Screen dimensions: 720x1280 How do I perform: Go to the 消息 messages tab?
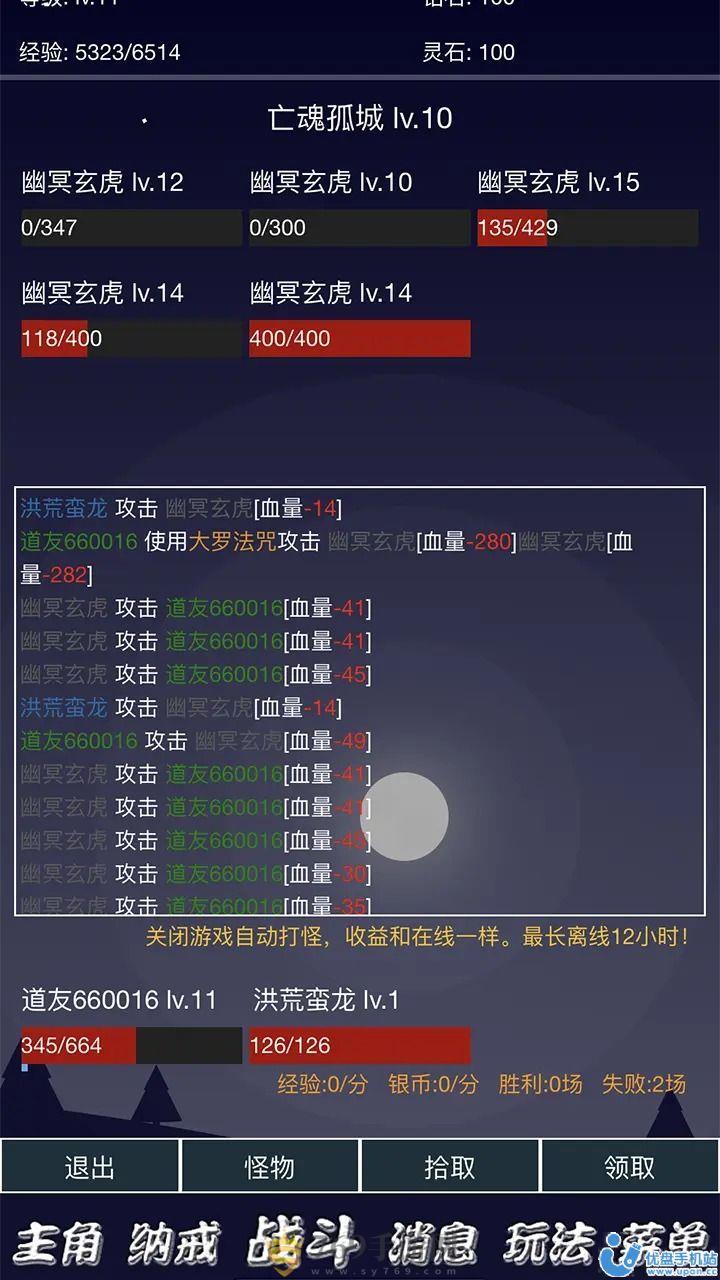(433, 1243)
